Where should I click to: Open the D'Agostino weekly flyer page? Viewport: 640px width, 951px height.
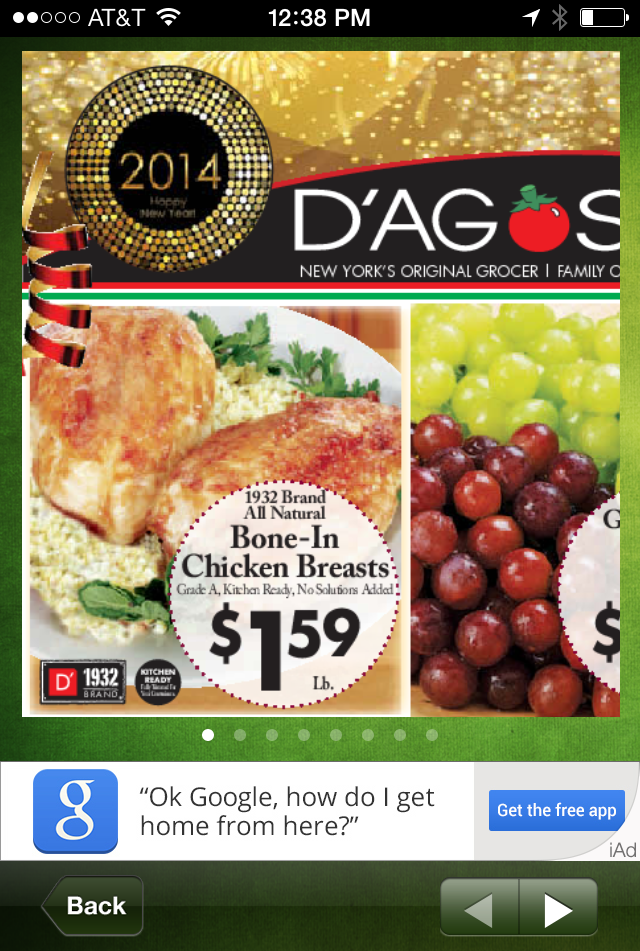(320, 384)
